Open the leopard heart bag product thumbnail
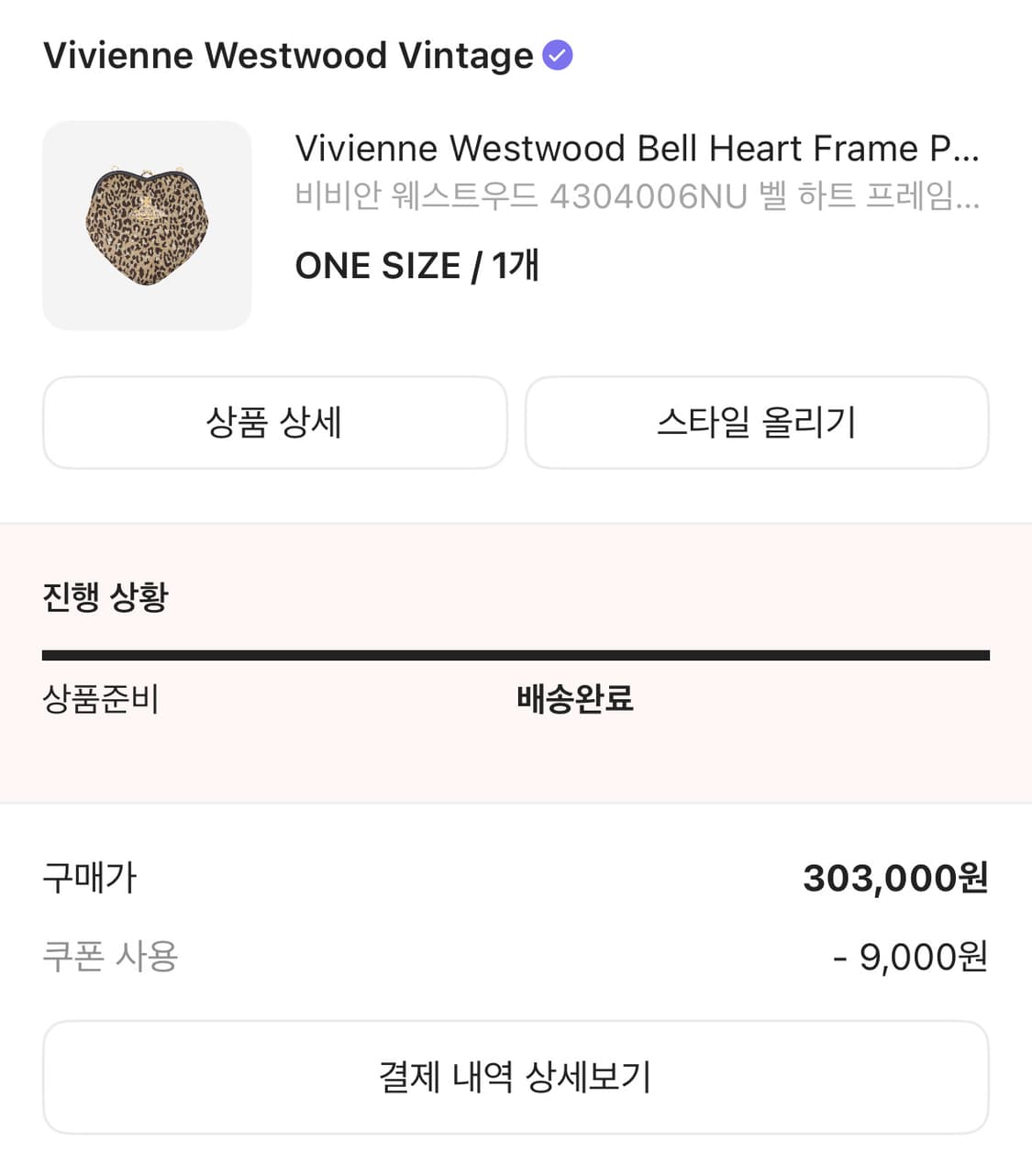 point(147,221)
